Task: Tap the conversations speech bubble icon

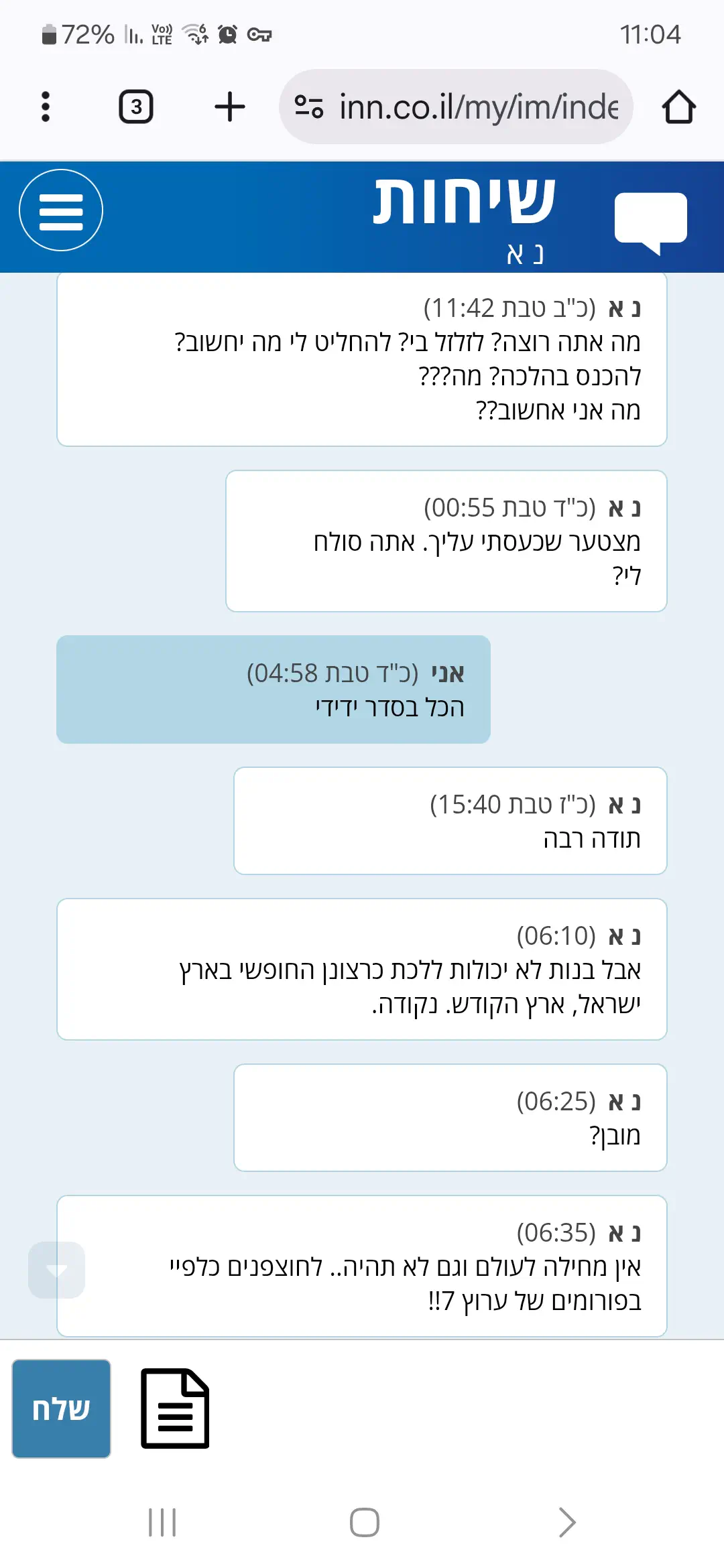Action: coord(650,221)
